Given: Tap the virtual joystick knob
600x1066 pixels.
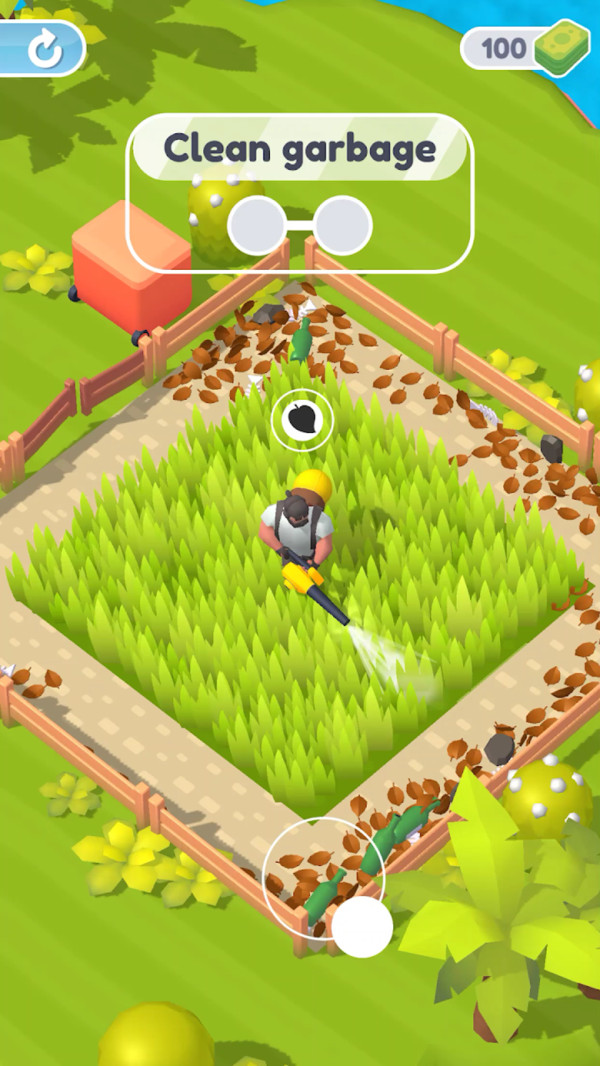Looking at the screenshot, I should point(362,927).
